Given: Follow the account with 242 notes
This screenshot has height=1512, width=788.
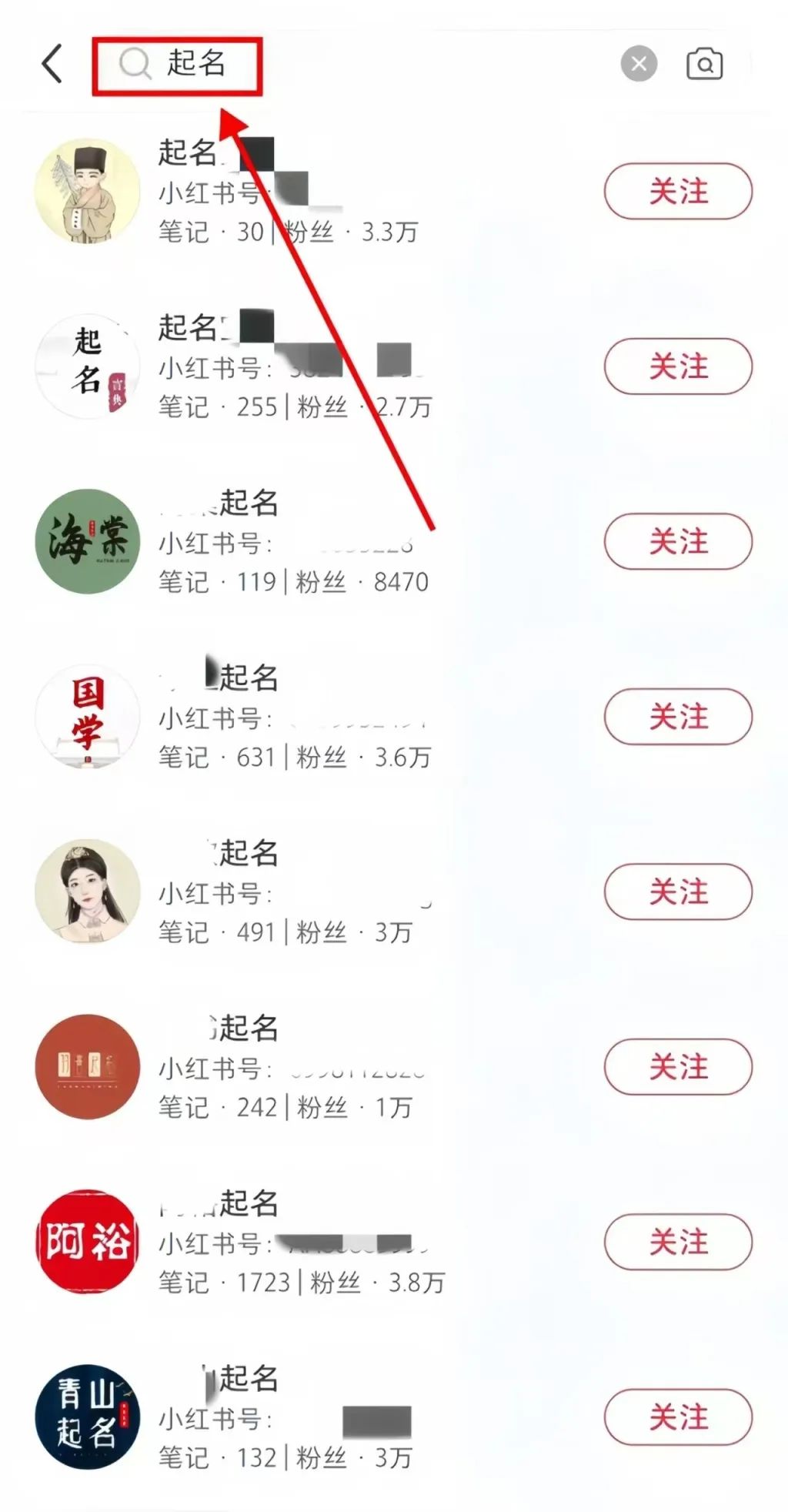Looking at the screenshot, I should click(677, 1067).
